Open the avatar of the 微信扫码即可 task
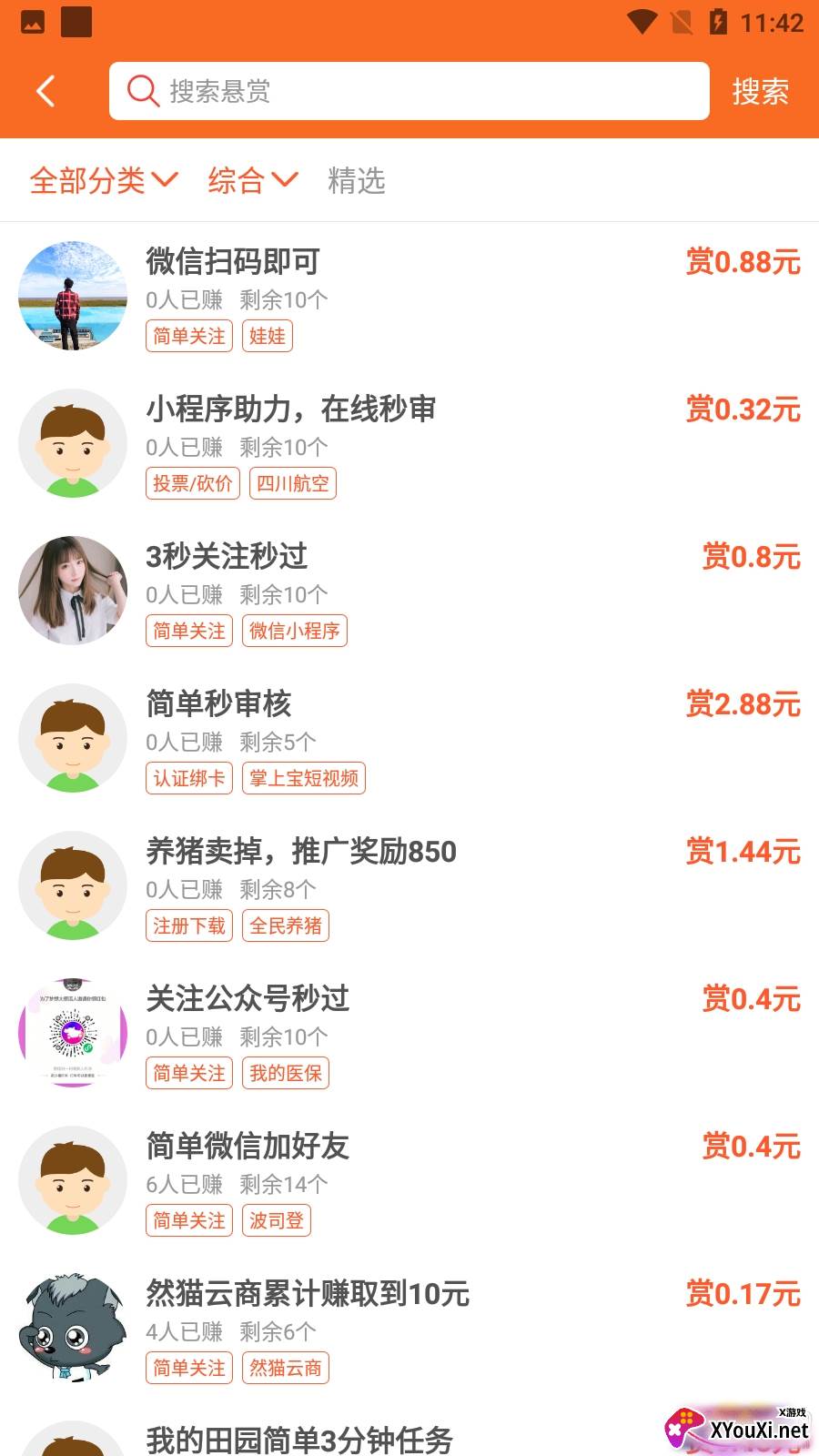Image resolution: width=819 pixels, height=1456 pixels. [72, 295]
